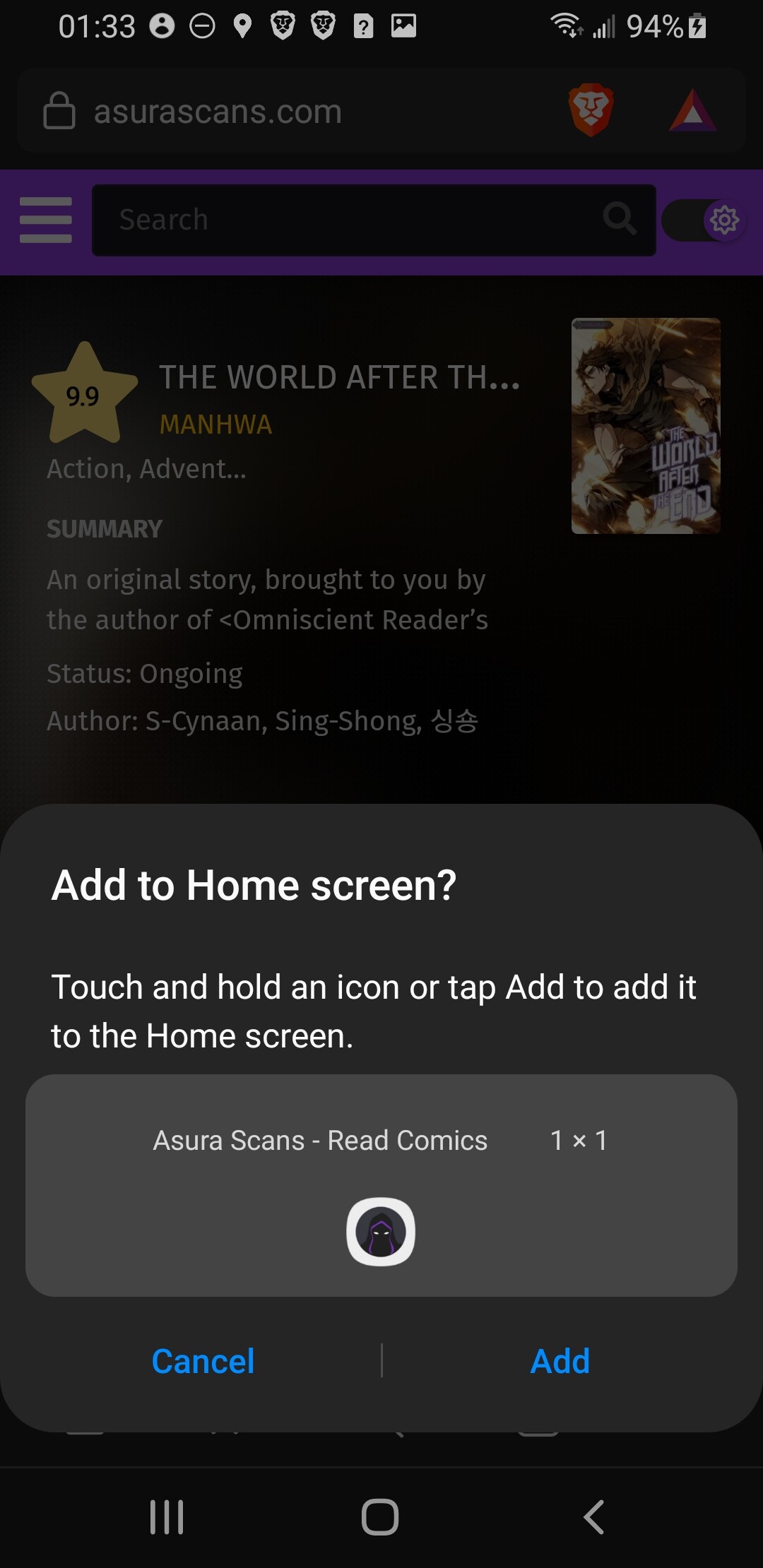Image resolution: width=763 pixels, height=1568 pixels.
Task: Cancel adding to Home screen
Action: pos(203,1360)
